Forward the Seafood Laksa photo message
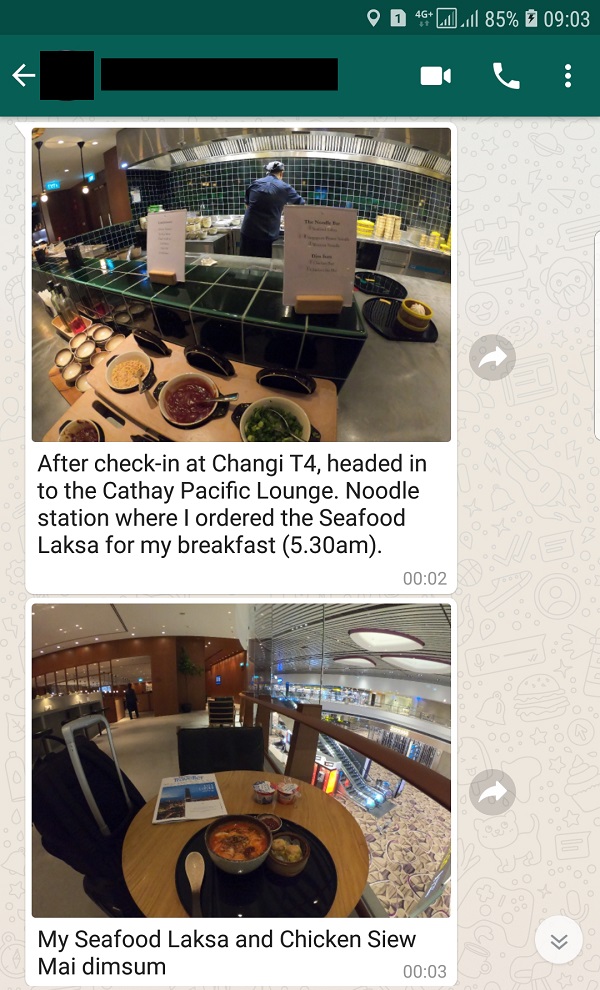The image size is (600, 990). pos(492,793)
